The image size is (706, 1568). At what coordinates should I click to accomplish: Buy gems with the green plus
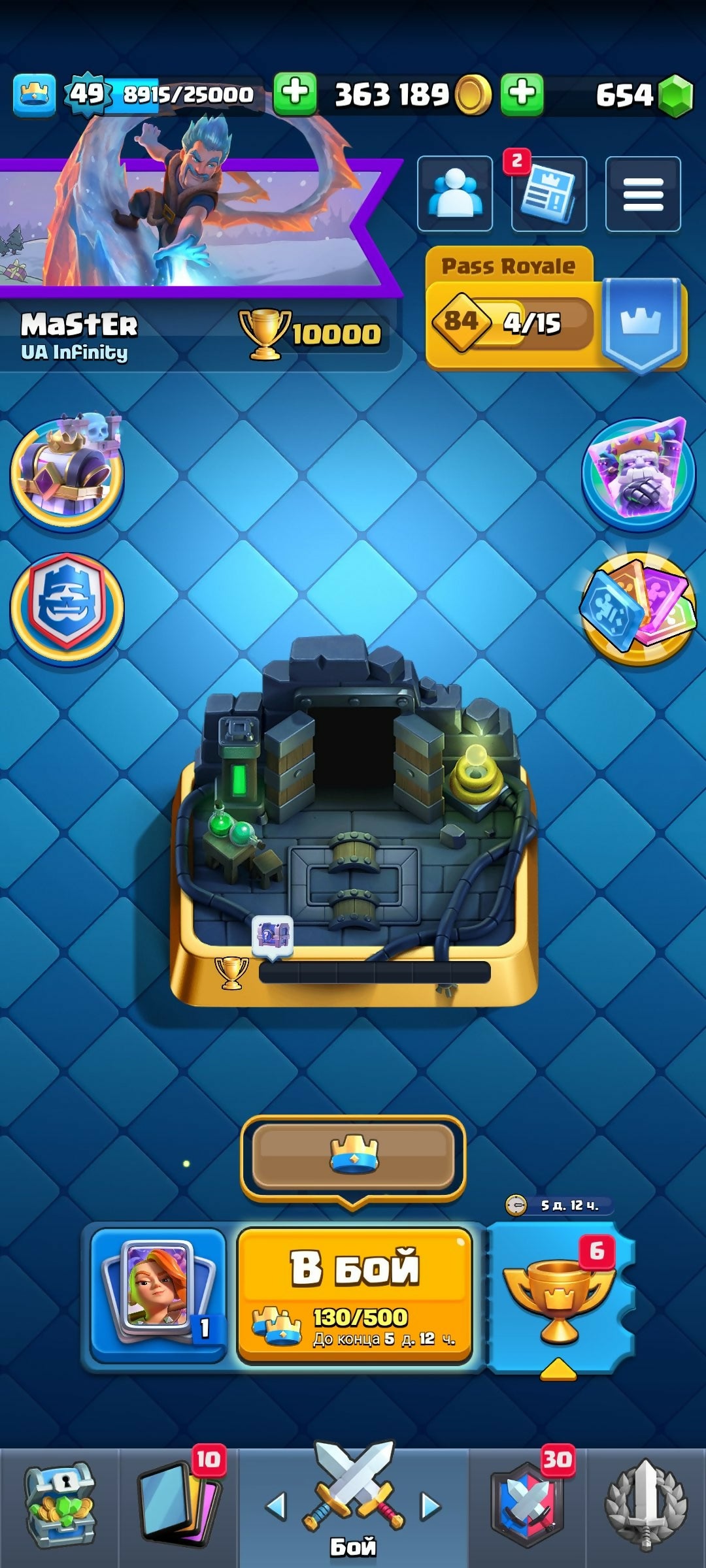[522, 93]
